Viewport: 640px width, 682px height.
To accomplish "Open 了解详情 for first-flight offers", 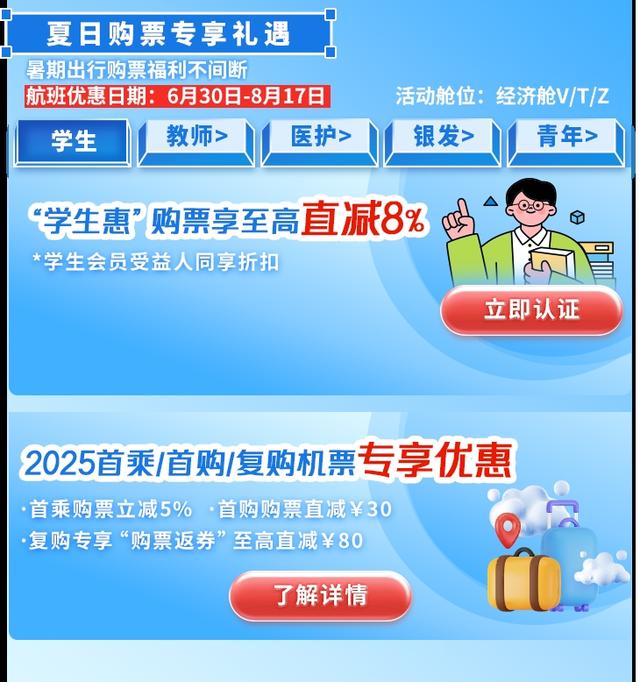I will (320, 596).
